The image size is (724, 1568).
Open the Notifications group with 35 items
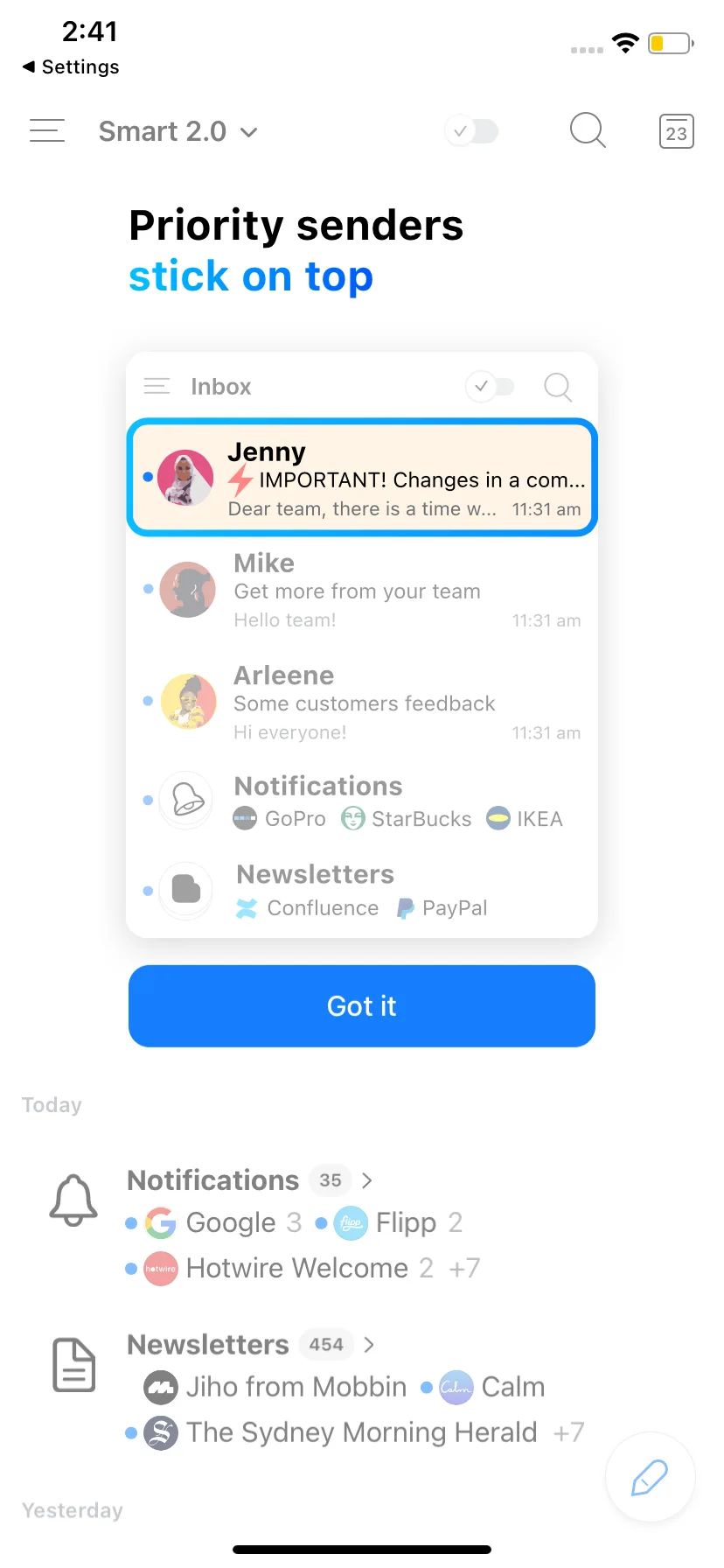coord(249,1180)
